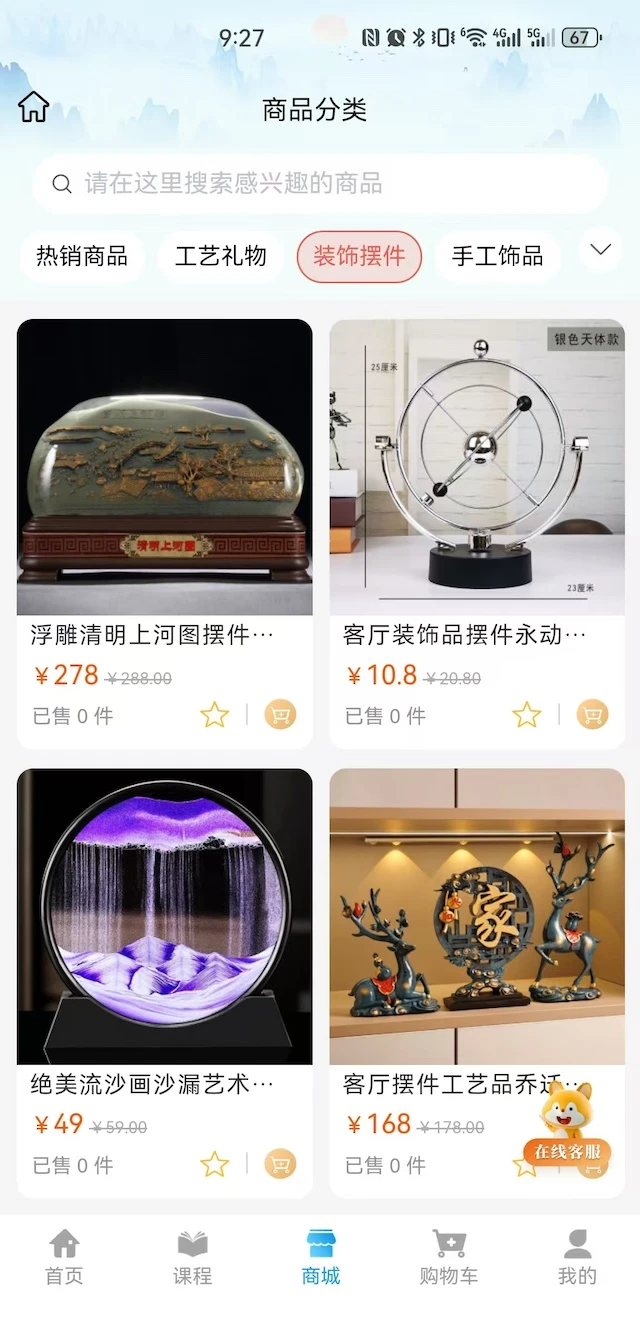Expand the category dropdown arrow
This screenshot has height=1320, width=640.
pyautogui.click(x=600, y=250)
